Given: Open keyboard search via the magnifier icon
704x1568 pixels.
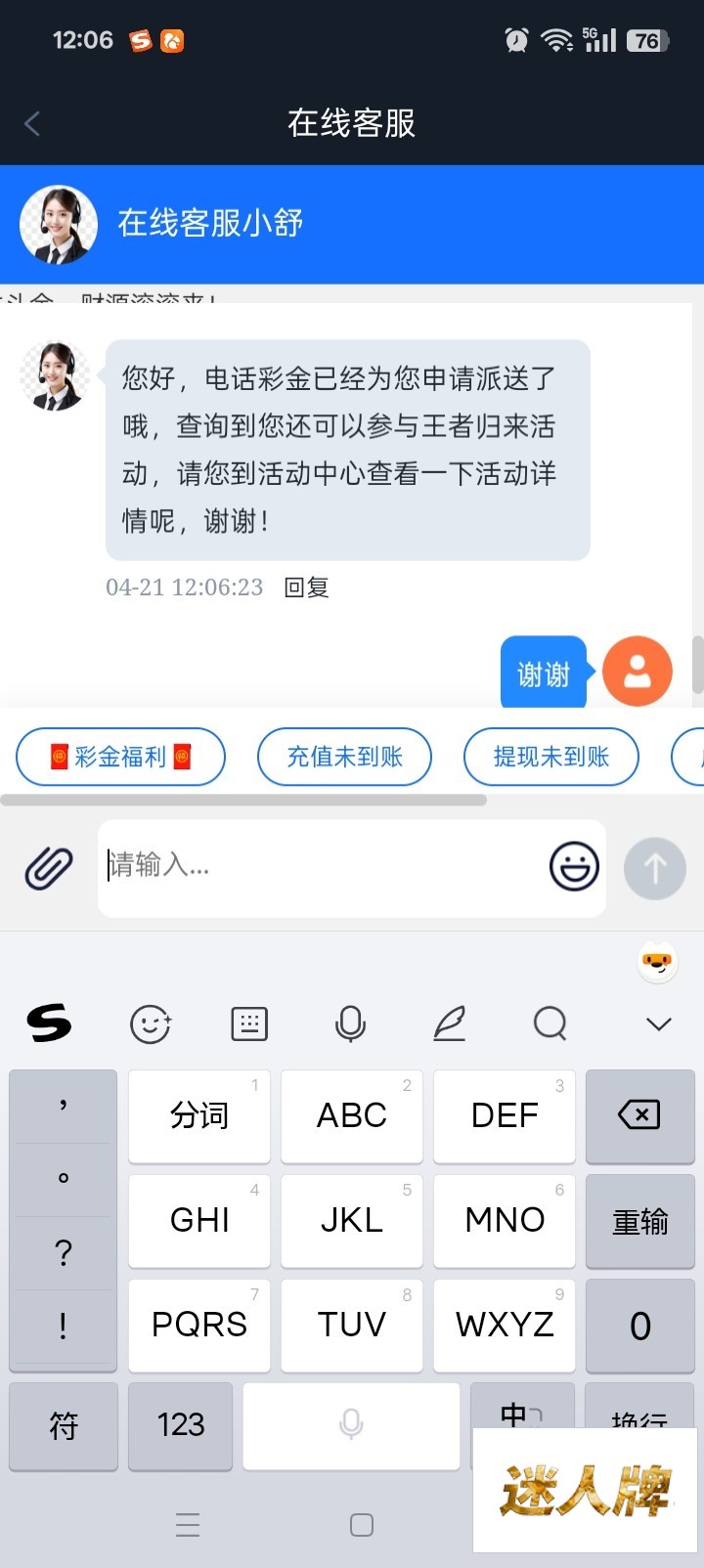Looking at the screenshot, I should (550, 1024).
